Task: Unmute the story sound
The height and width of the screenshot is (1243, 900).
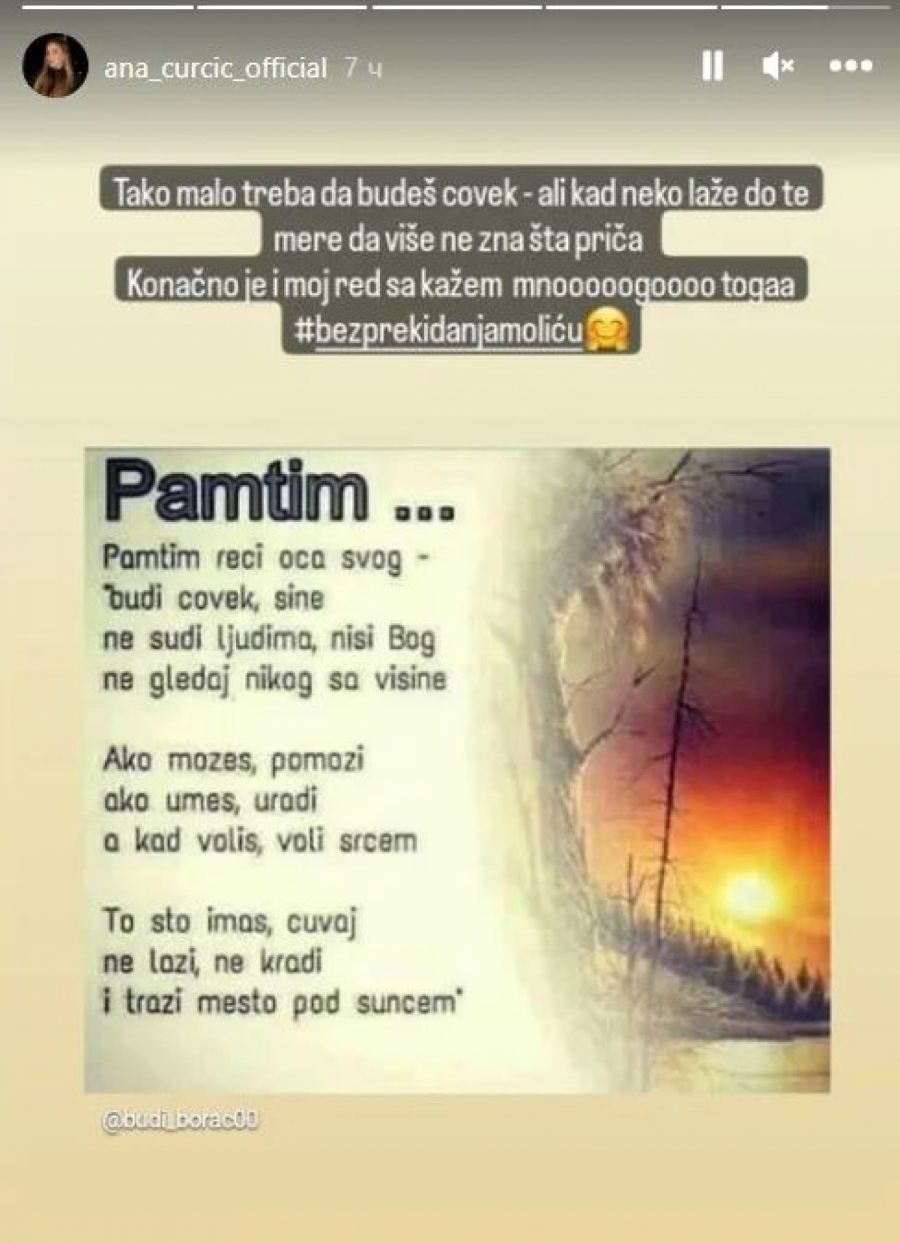Action: click(x=777, y=66)
